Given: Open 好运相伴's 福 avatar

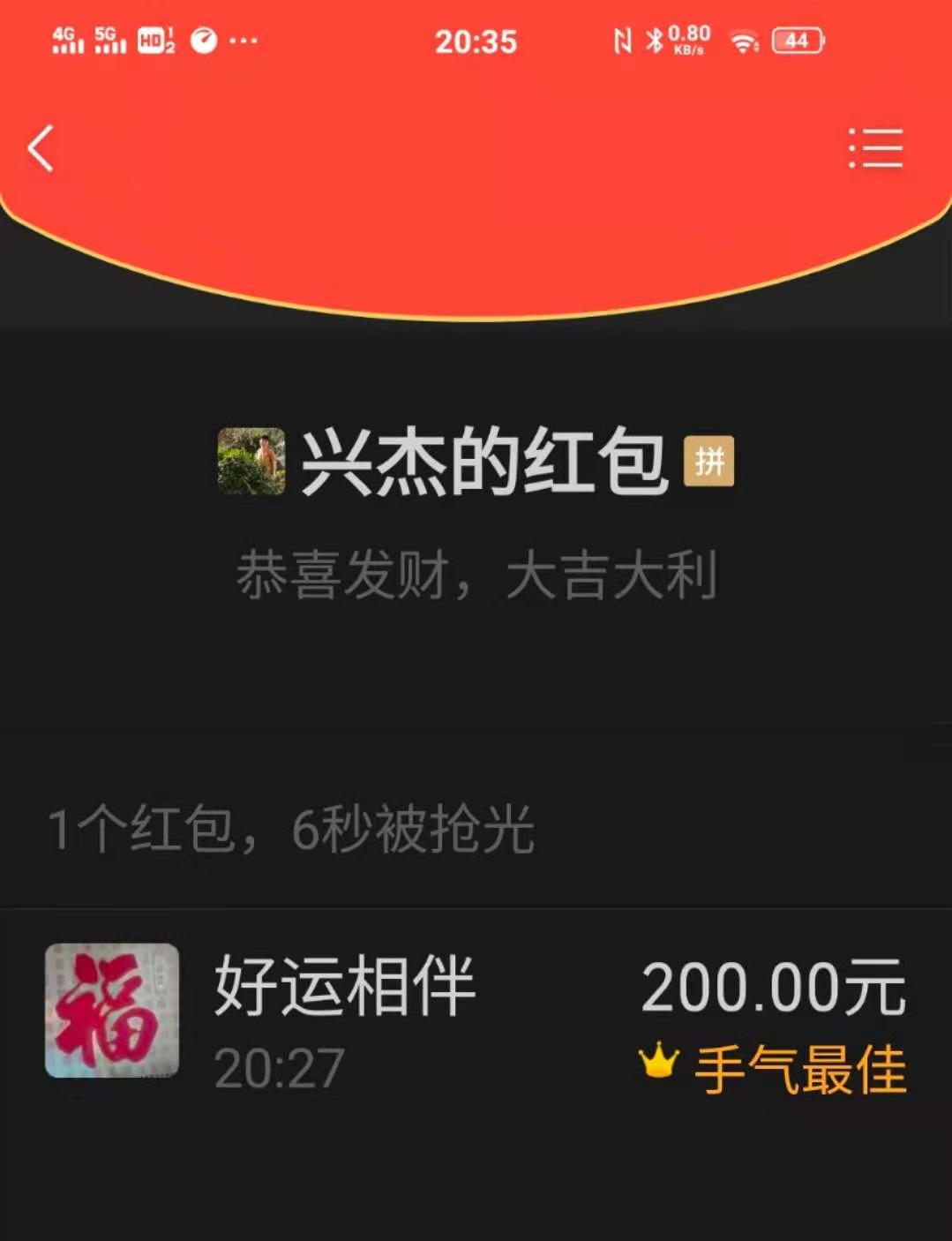Looking at the screenshot, I should tap(112, 1011).
